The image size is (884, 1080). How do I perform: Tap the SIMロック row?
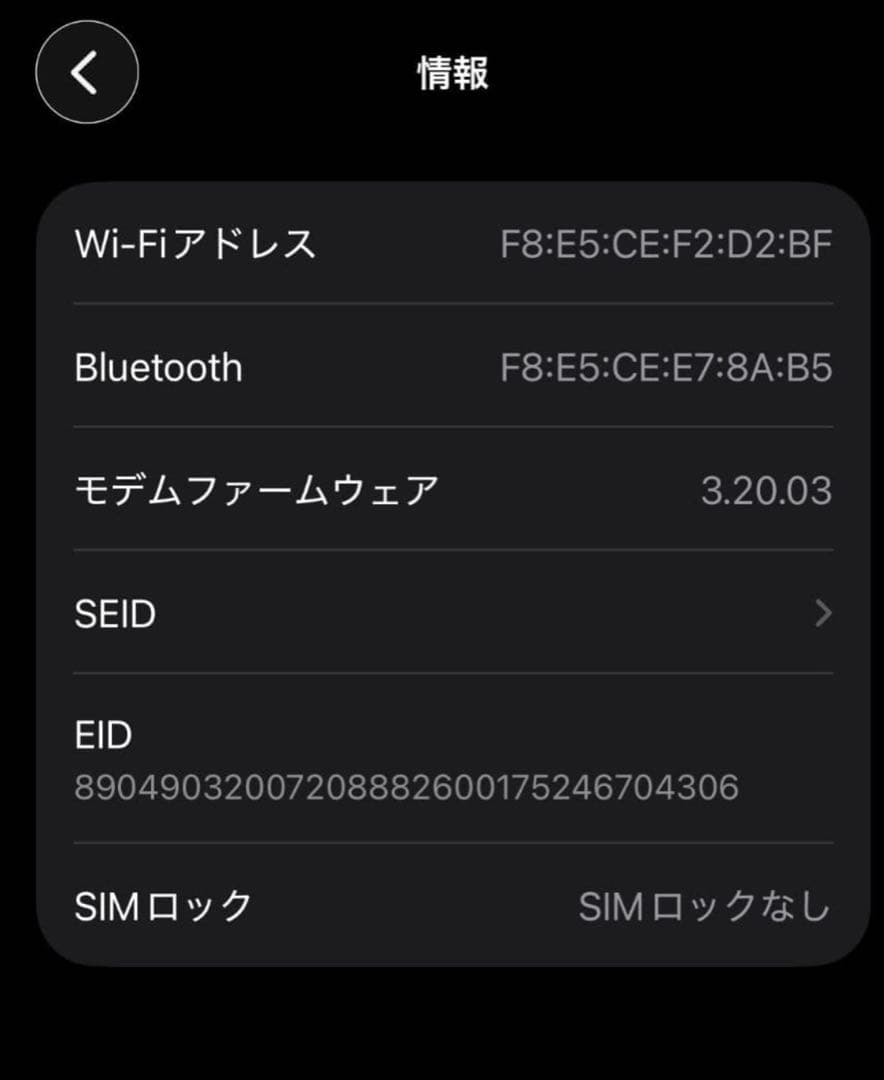pyautogui.click(x=442, y=908)
